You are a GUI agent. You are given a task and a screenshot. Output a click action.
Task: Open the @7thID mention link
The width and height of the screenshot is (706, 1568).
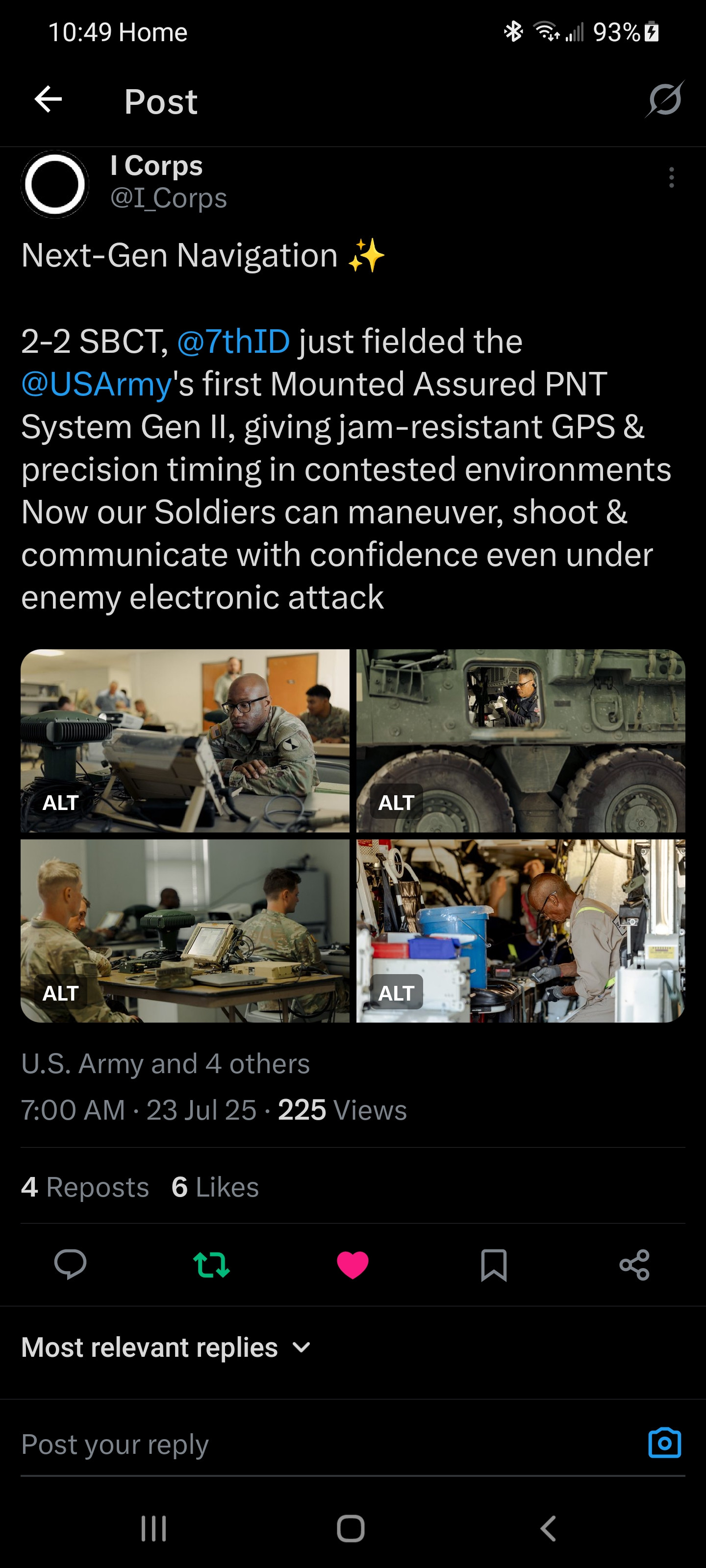click(233, 342)
